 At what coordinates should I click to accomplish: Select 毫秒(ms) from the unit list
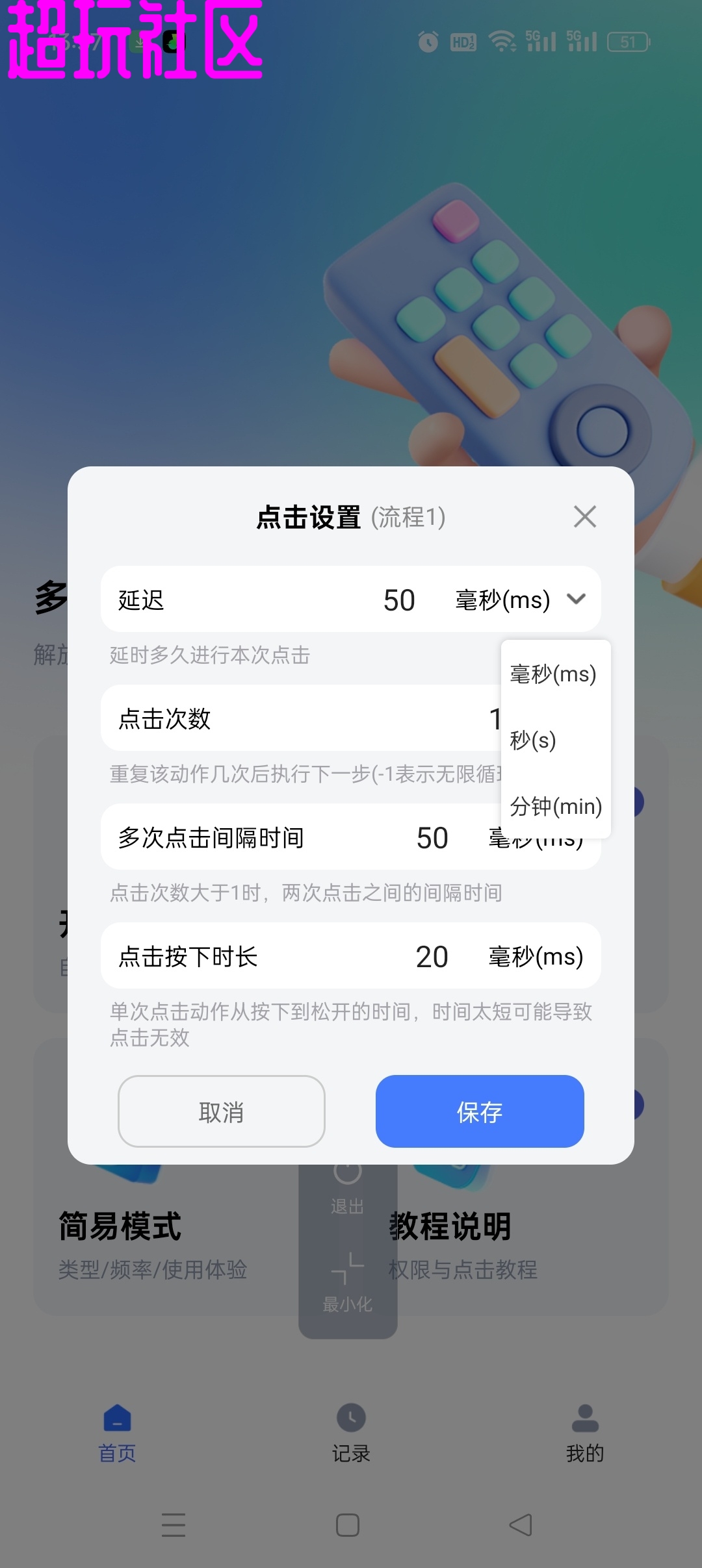553,674
